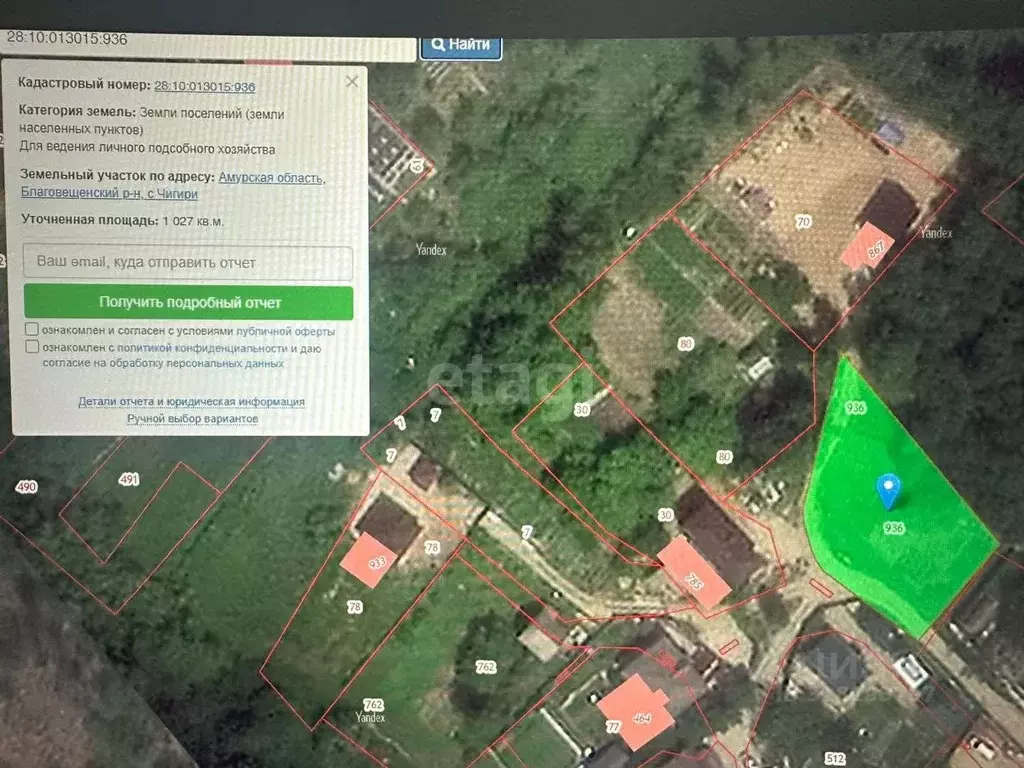The height and width of the screenshot is (768, 1024).
Task: Open Детали отчета и юридическая информация
Action: tap(191, 402)
